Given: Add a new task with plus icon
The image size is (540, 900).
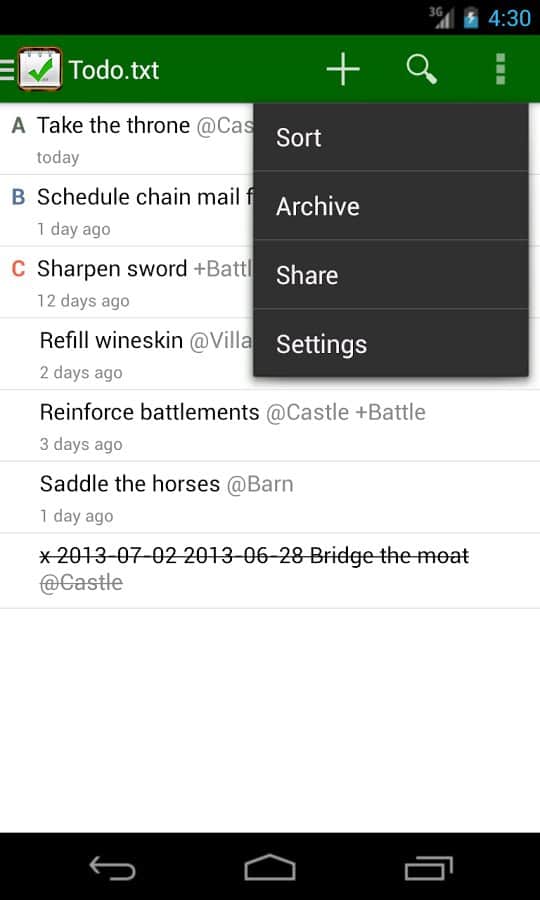Looking at the screenshot, I should (x=343, y=69).
